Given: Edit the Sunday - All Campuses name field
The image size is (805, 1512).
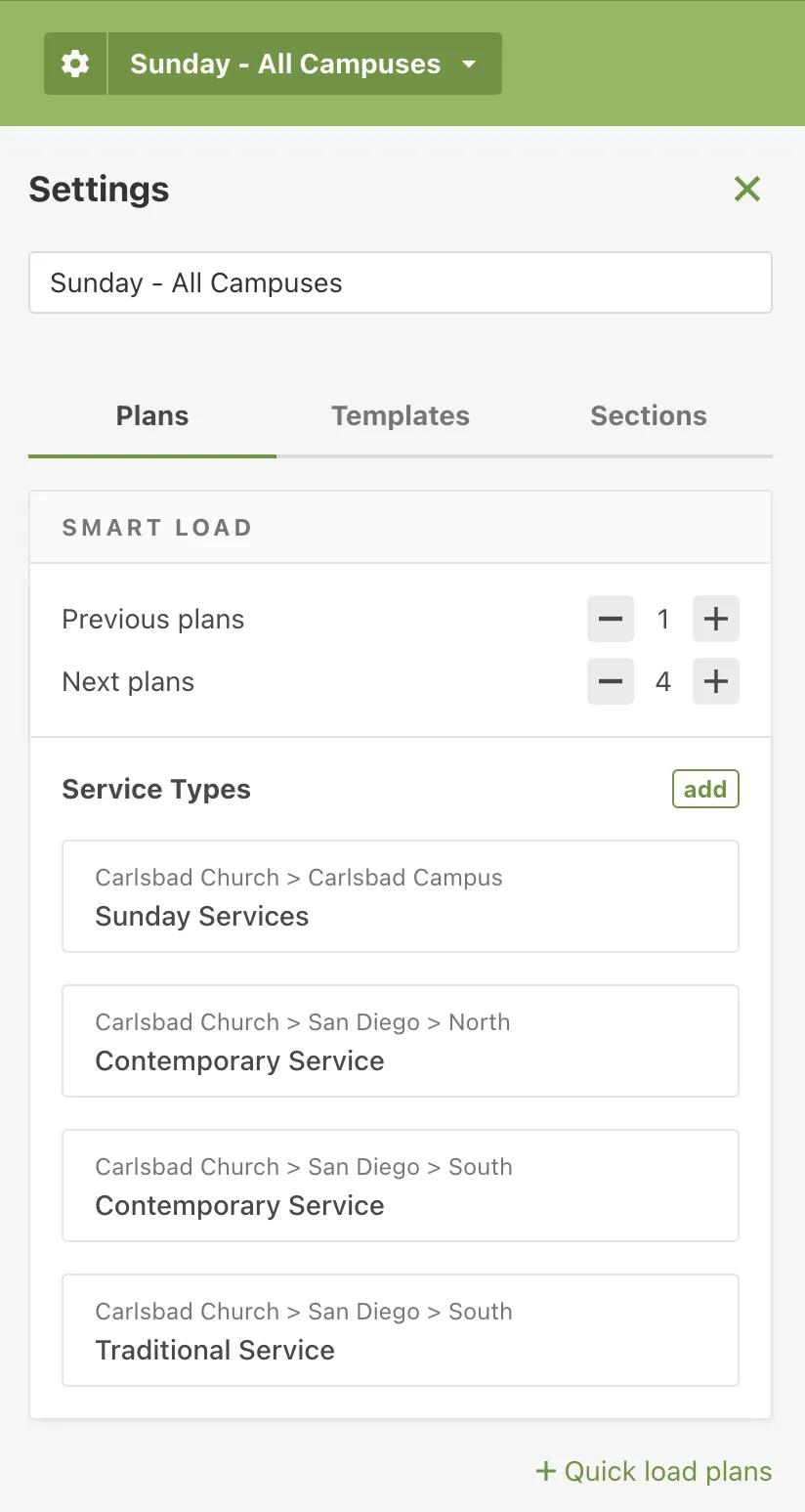Looking at the screenshot, I should pyautogui.click(x=401, y=283).
